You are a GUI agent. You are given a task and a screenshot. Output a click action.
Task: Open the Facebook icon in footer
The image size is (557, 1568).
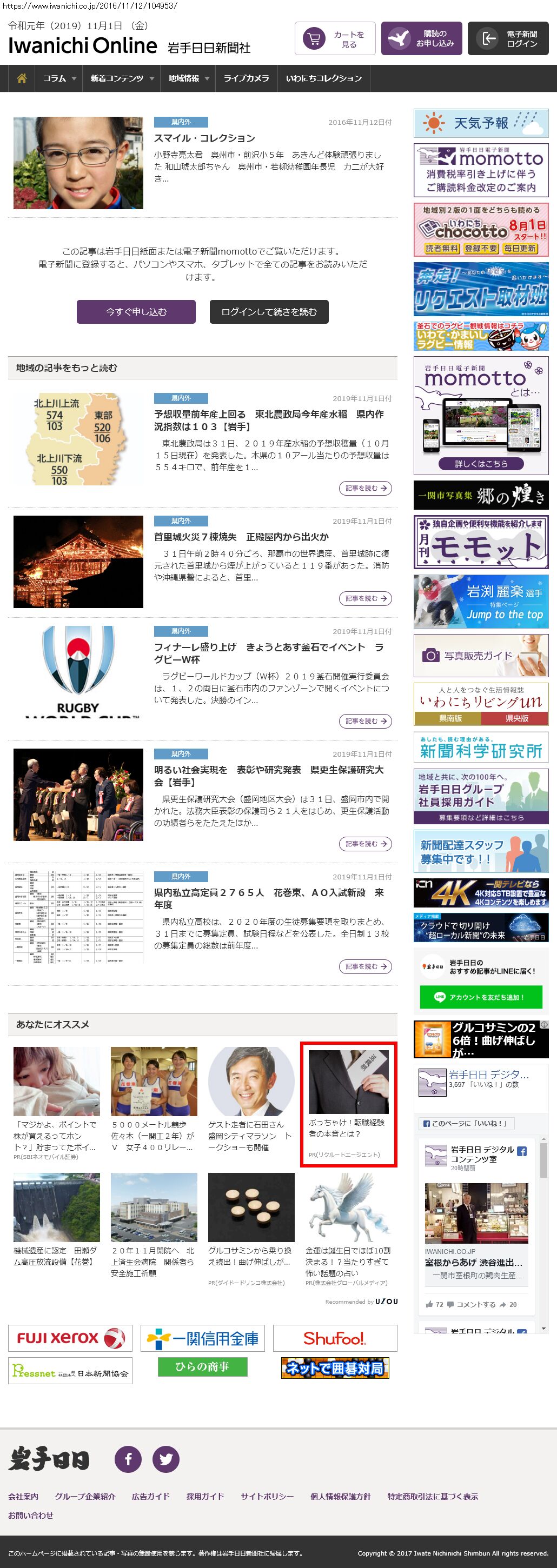pyautogui.click(x=129, y=1459)
